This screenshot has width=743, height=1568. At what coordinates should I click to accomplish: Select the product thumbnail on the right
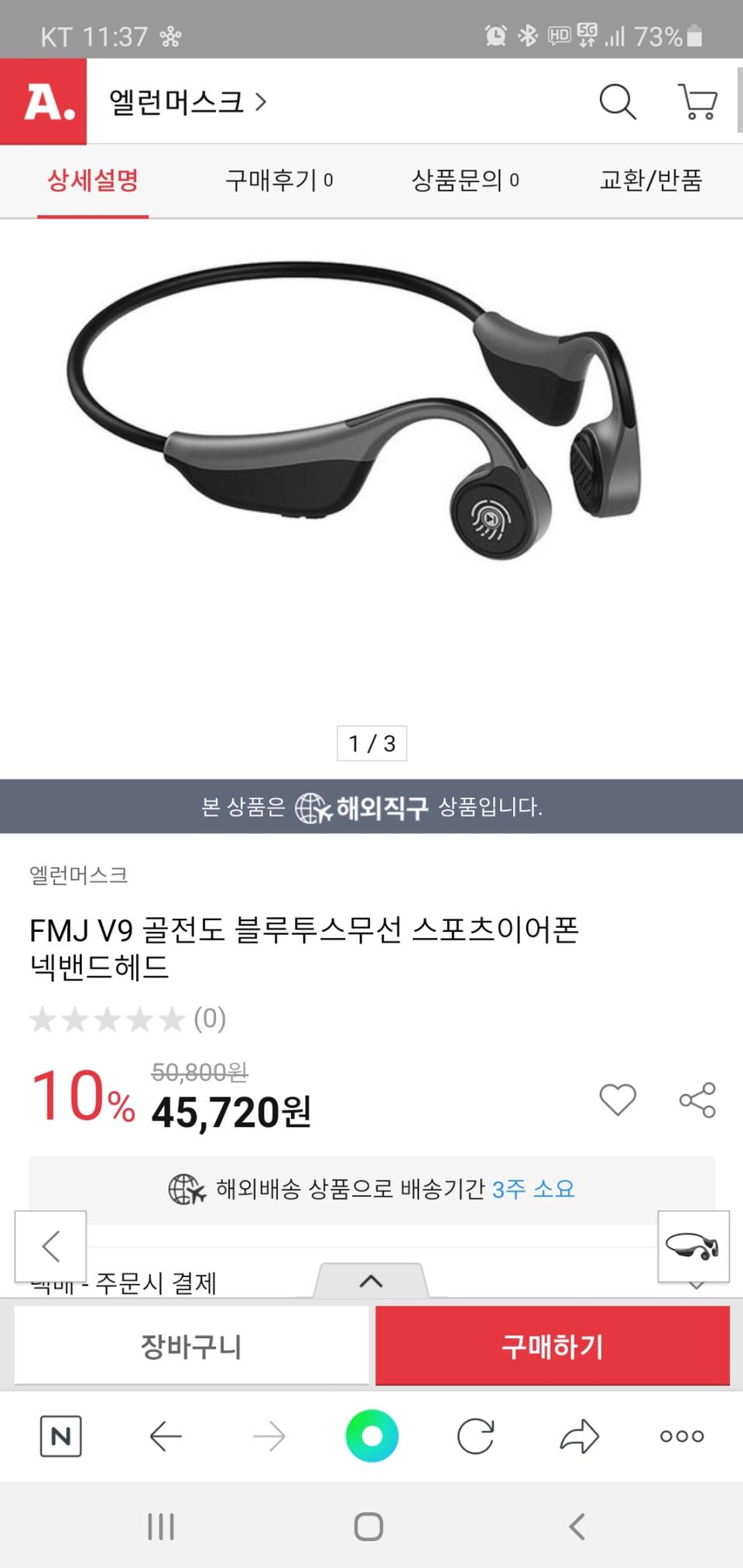pos(693,1244)
